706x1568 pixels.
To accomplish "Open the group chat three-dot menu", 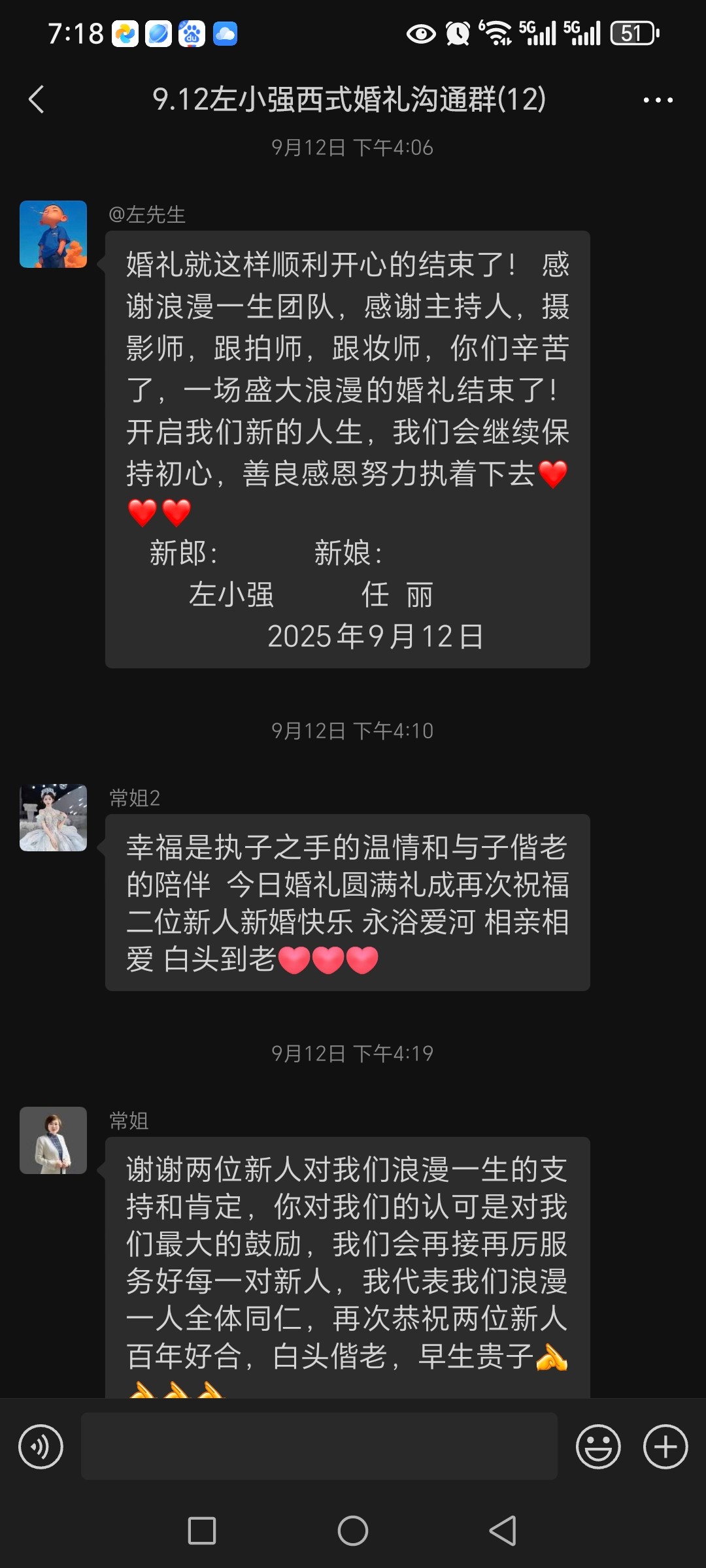I will [658, 100].
